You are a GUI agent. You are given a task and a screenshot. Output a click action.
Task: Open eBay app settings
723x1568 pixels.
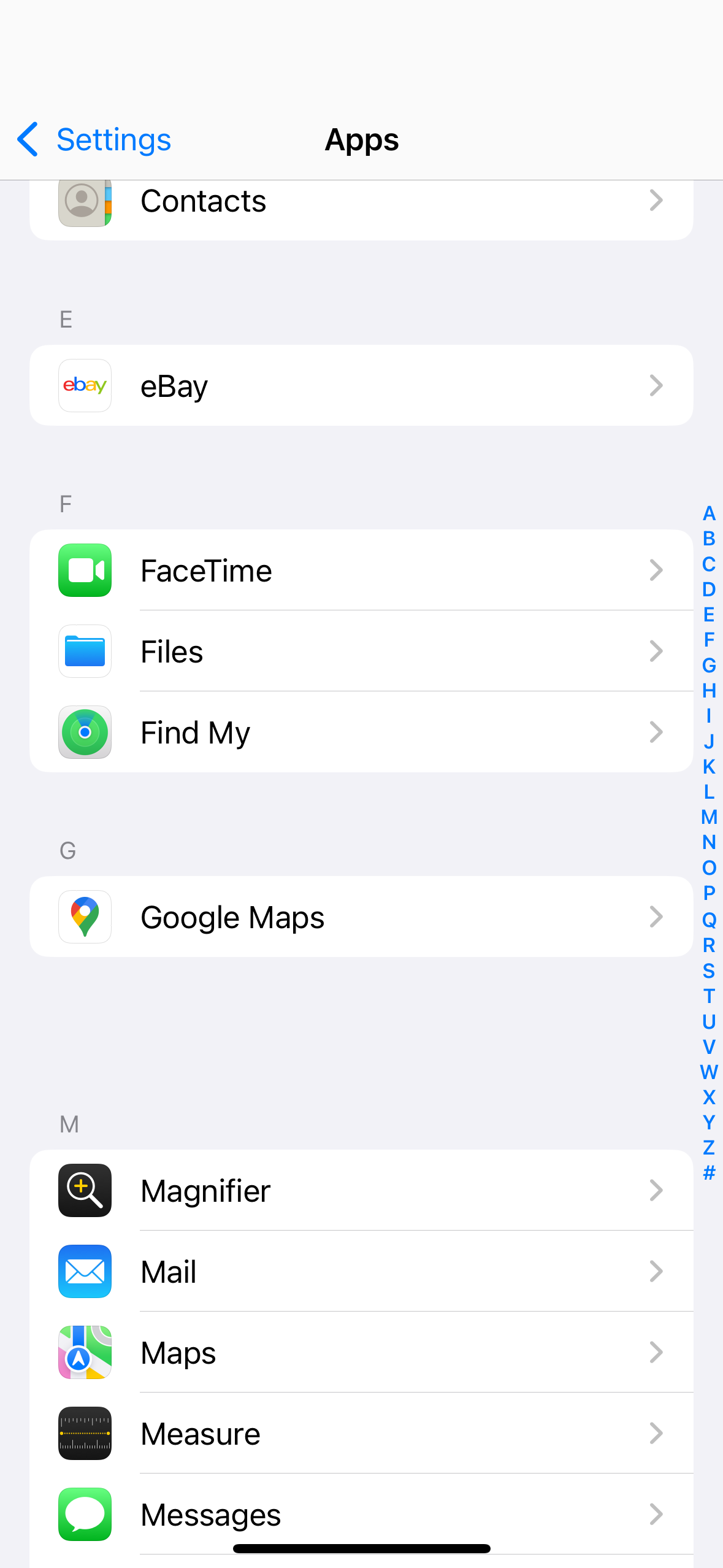pos(361,385)
